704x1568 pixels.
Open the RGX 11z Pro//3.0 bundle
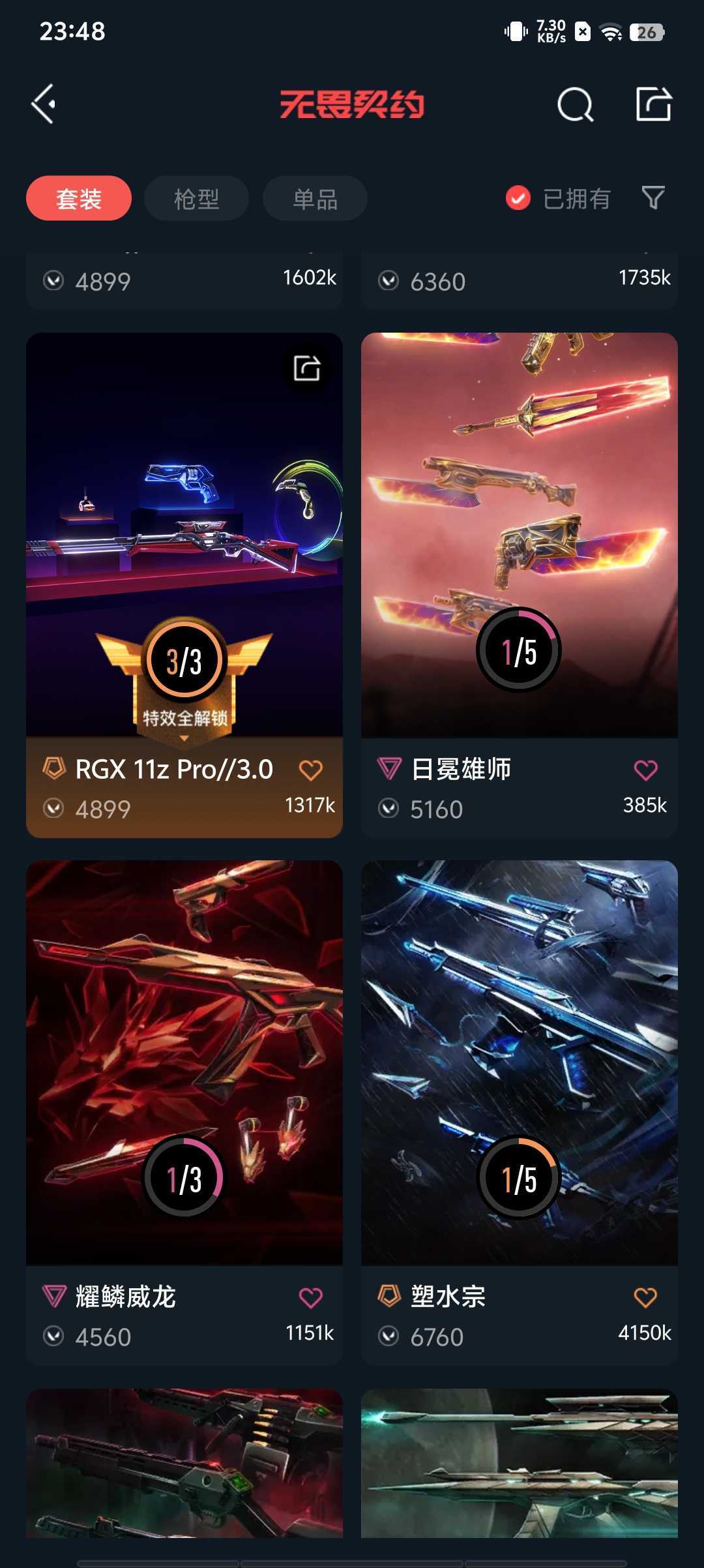(184, 585)
